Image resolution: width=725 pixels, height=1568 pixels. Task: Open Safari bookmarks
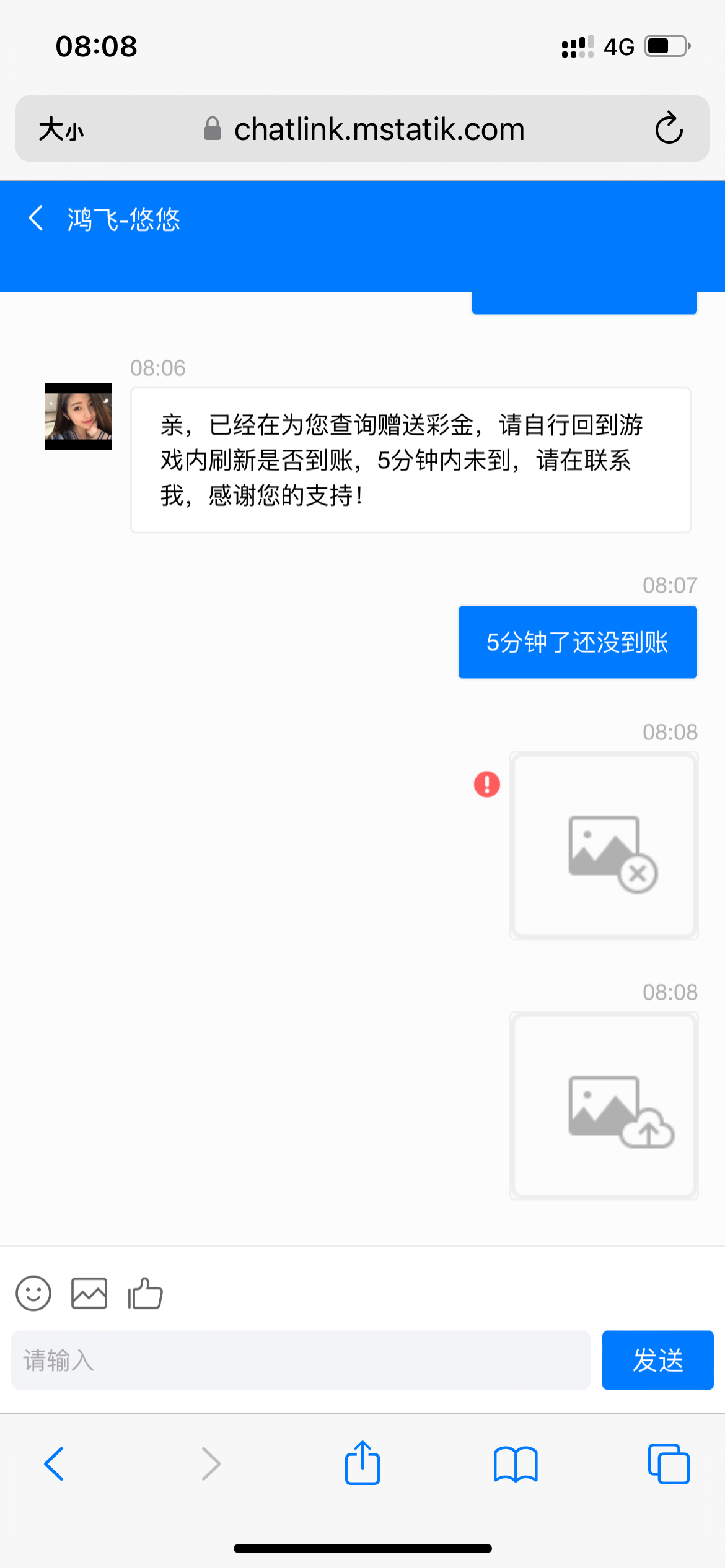point(516,1464)
